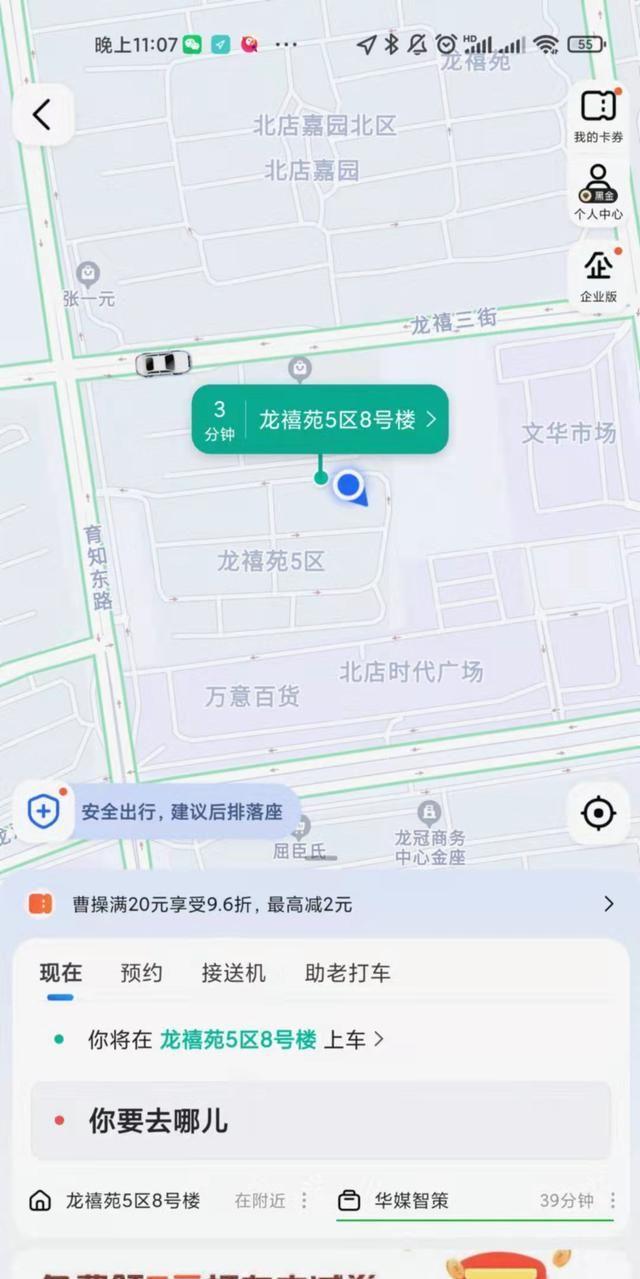This screenshot has height=1279, width=640.
Task: Open options menu next to 在附近
Action: point(304,1200)
